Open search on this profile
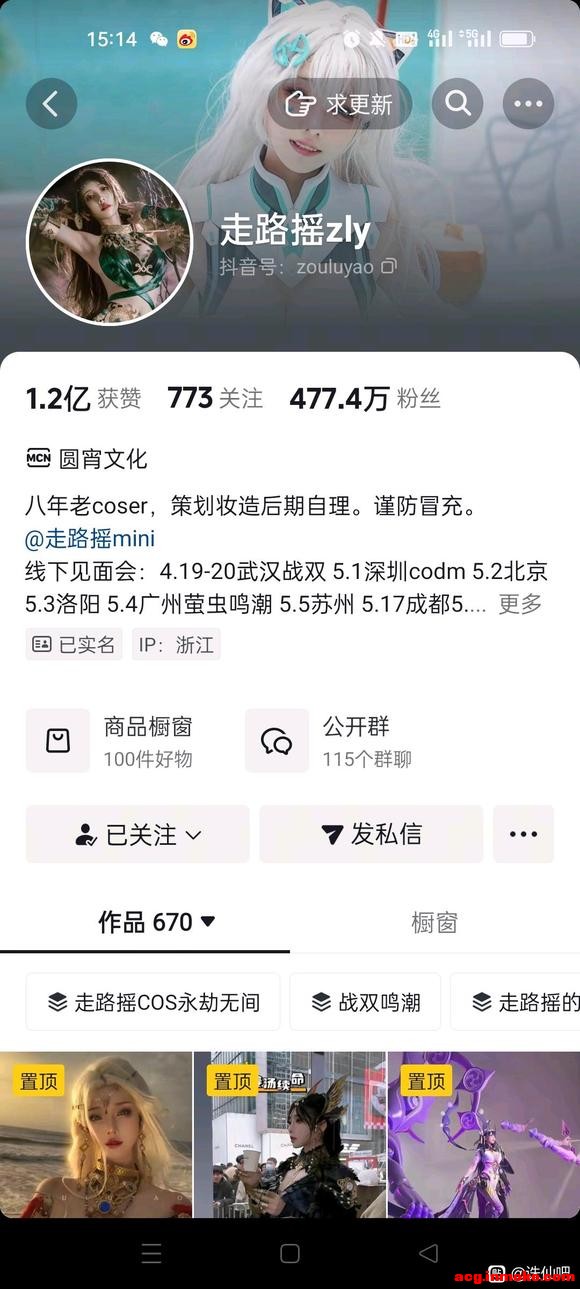580x1289 pixels. [x=458, y=103]
